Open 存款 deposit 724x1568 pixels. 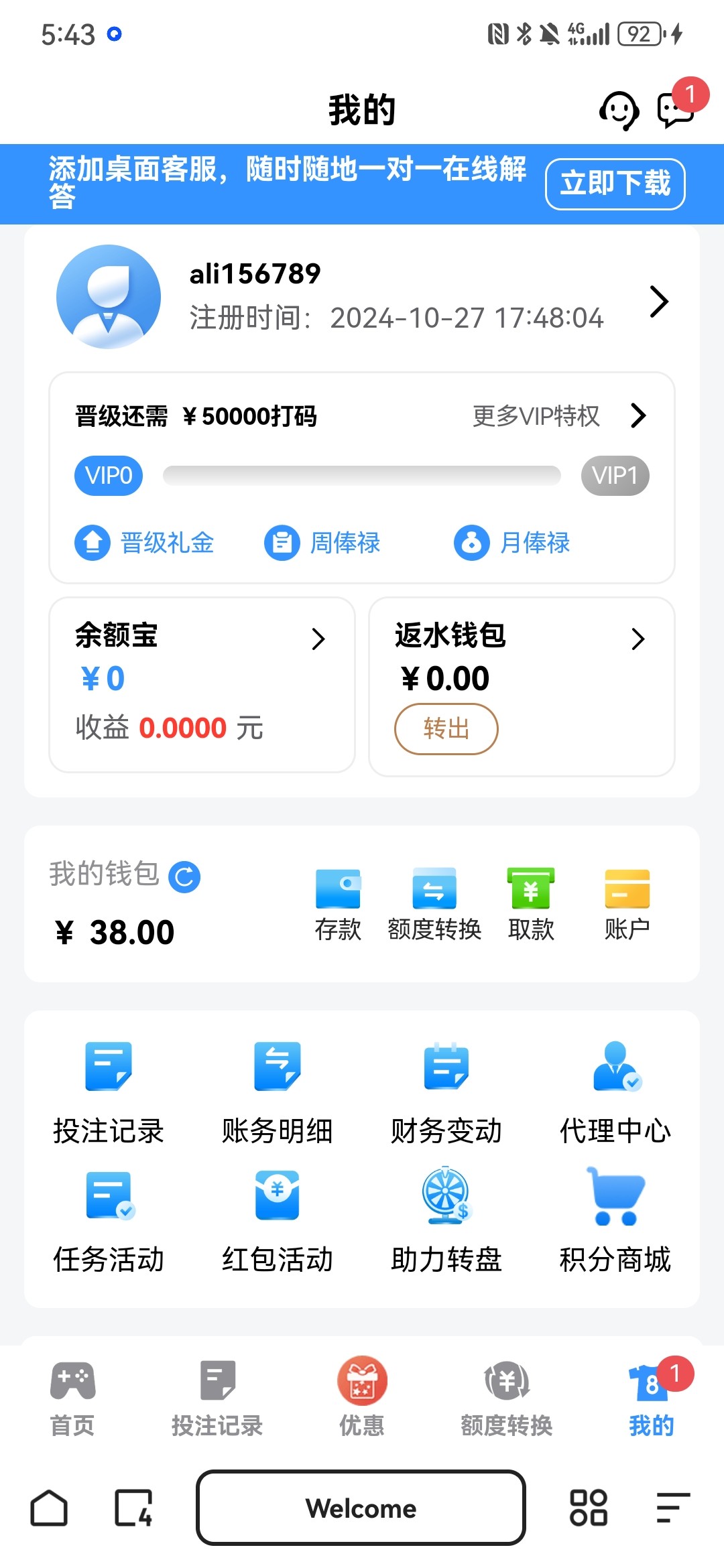click(x=338, y=905)
